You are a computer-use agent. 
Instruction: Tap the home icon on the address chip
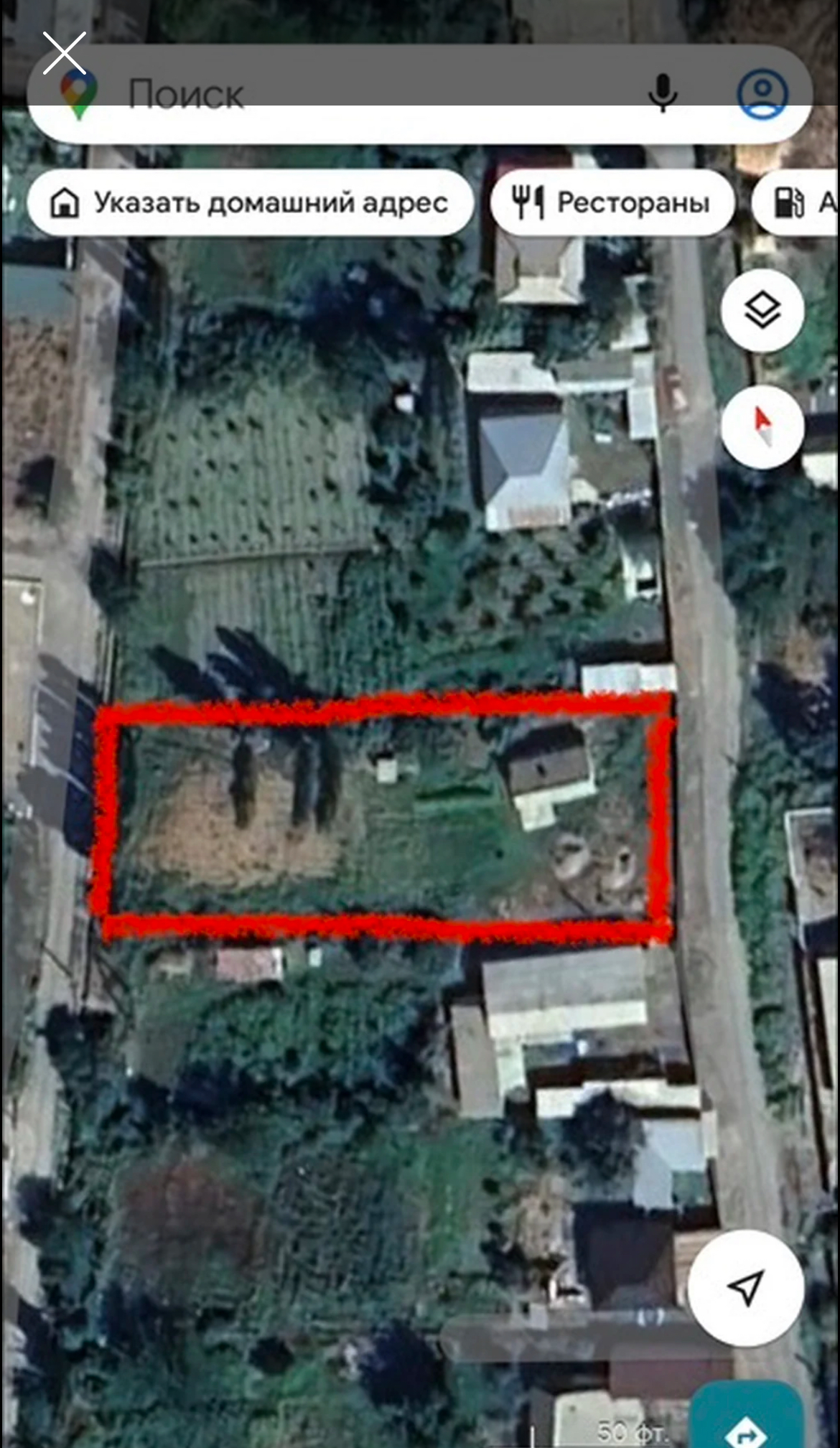pyautogui.click(x=65, y=203)
